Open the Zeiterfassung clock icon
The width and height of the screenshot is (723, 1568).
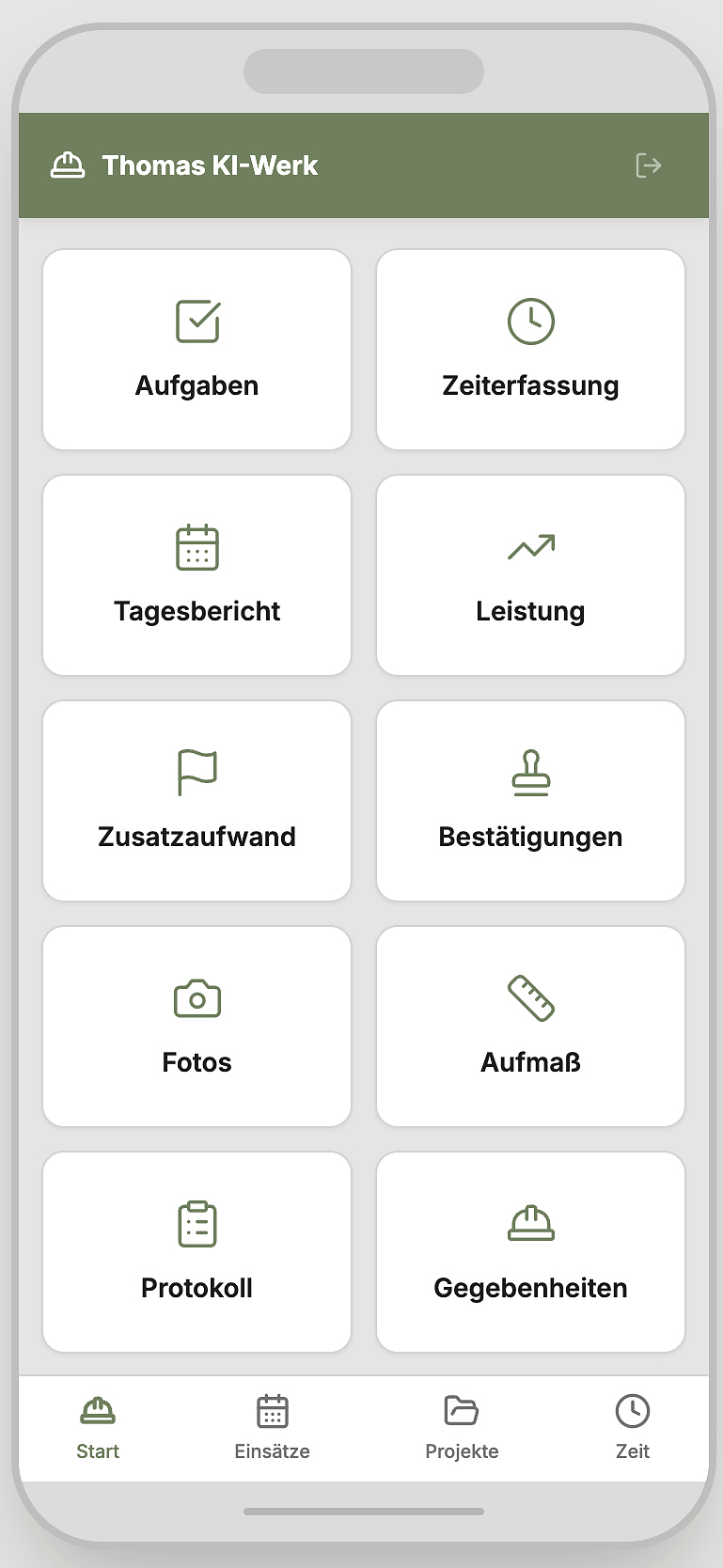(x=530, y=320)
